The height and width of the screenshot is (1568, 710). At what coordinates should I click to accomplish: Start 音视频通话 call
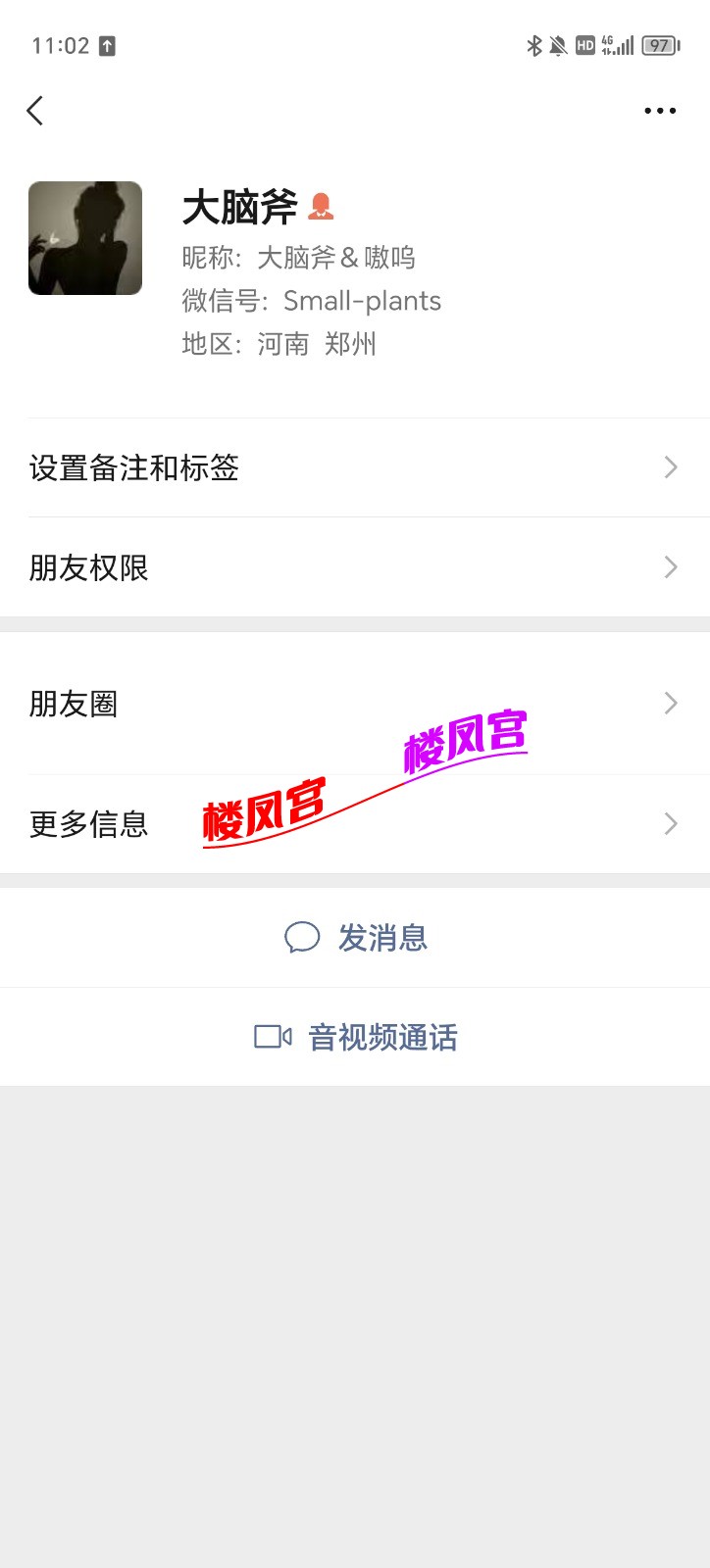(x=382, y=1037)
